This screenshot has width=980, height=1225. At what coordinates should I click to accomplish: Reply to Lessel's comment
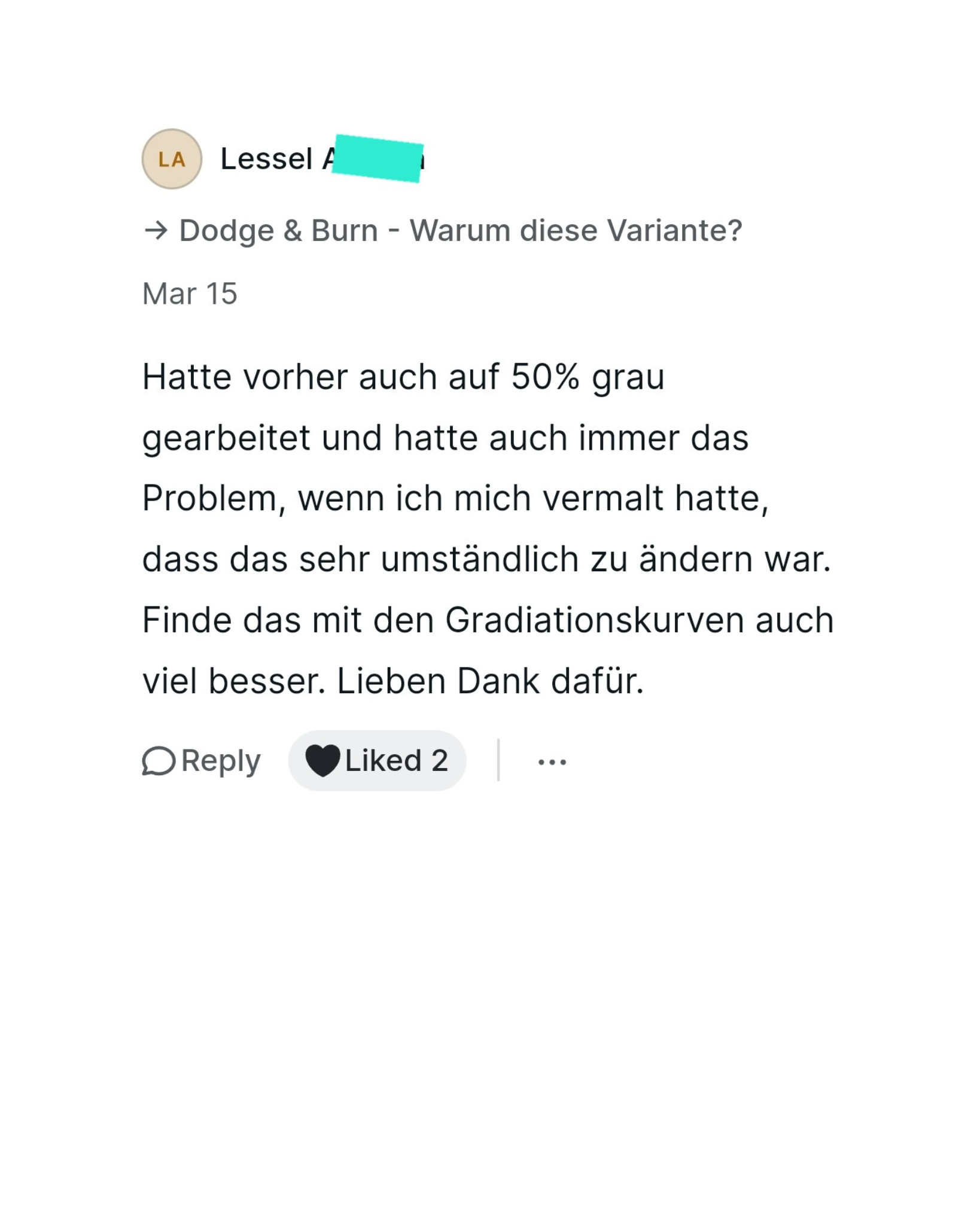202,761
